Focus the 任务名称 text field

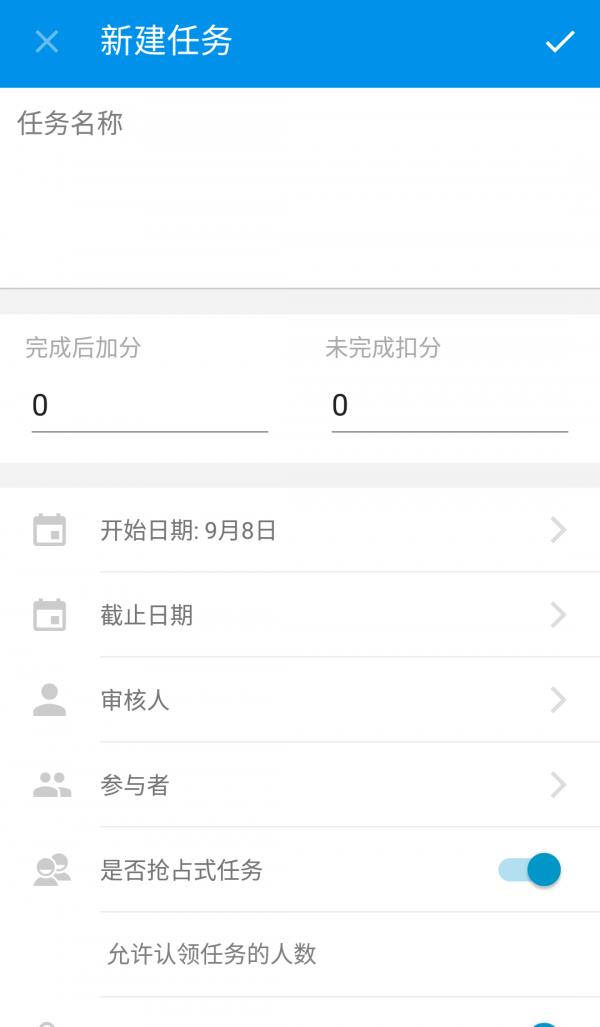[300, 187]
